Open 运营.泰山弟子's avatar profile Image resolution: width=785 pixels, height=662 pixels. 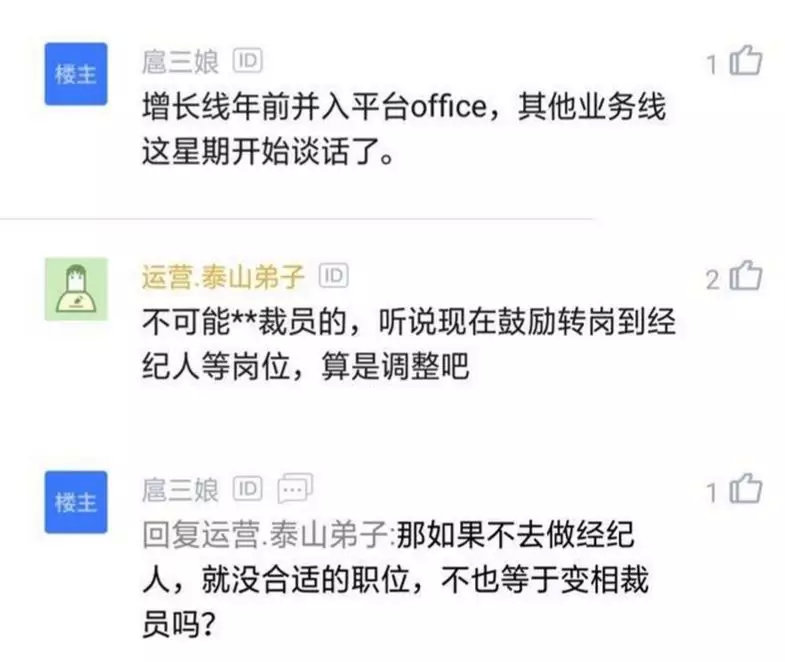[x=76, y=289]
